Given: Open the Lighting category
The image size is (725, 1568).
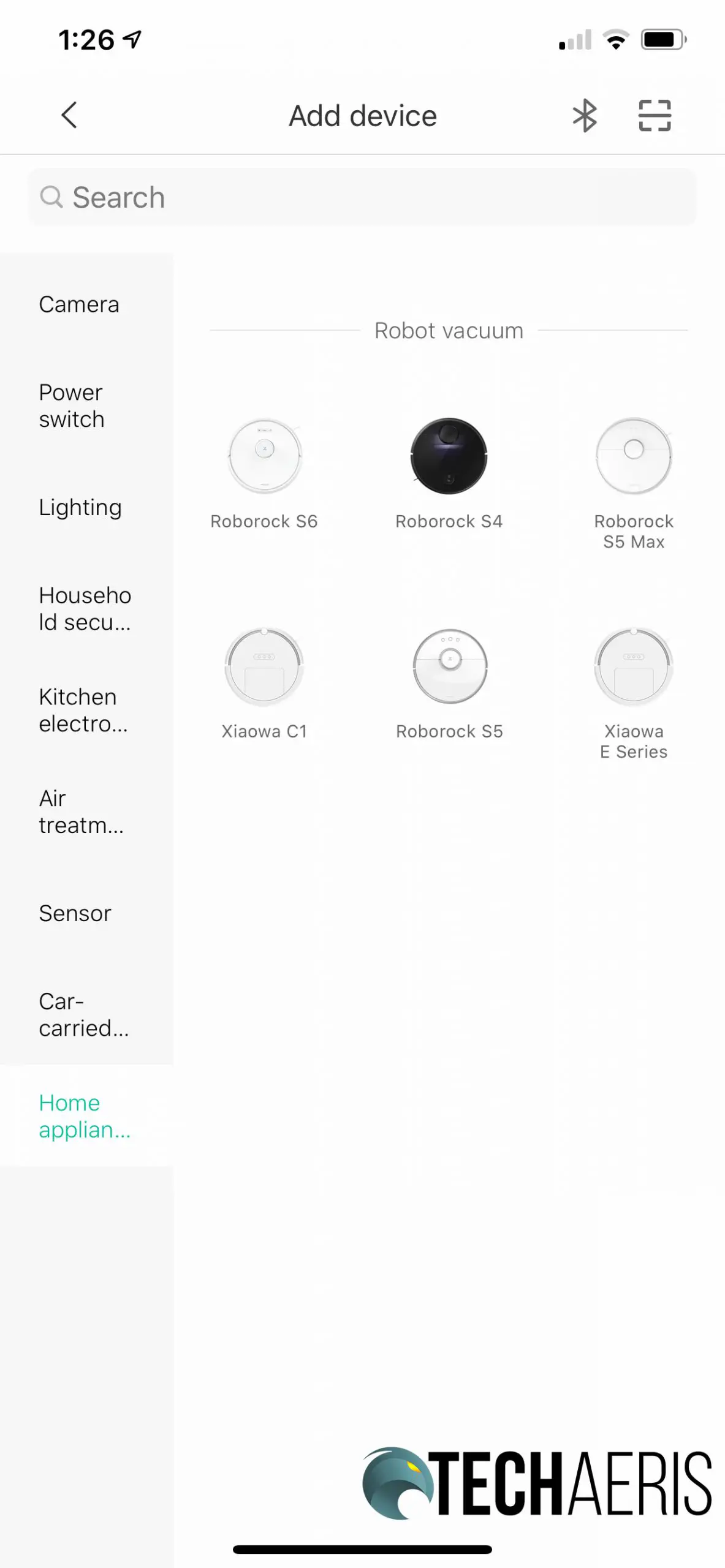Looking at the screenshot, I should tap(86, 508).
